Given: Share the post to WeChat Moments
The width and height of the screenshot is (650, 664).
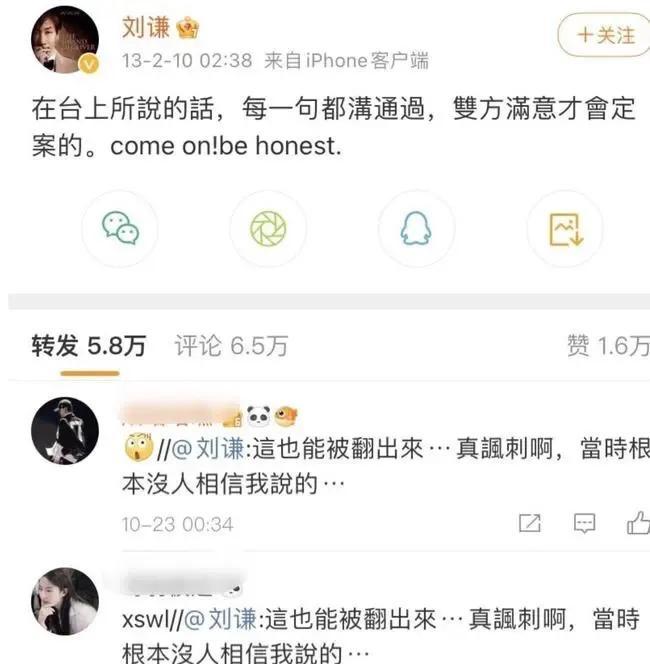Looking at the screenshot, I should tap(267, 229).
